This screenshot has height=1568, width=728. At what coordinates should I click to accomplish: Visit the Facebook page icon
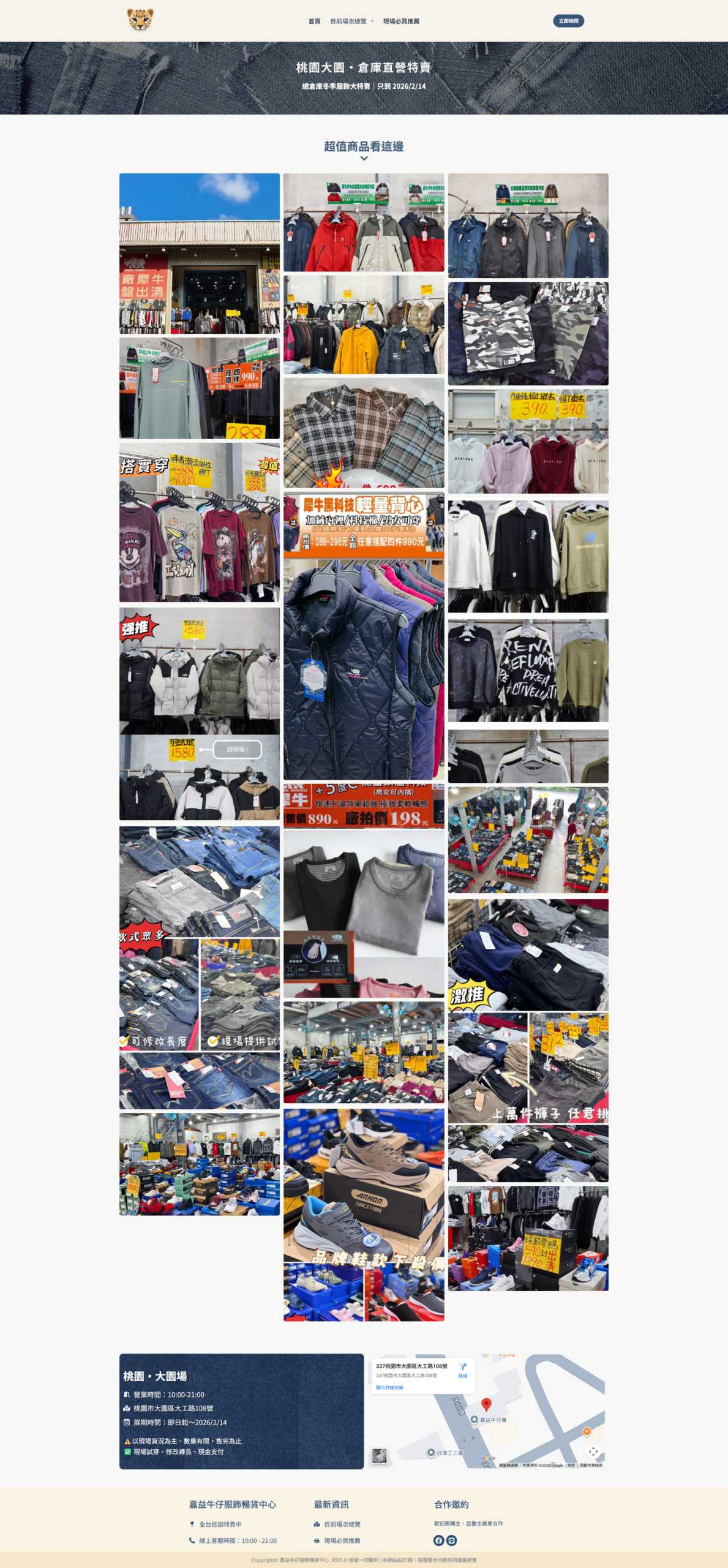pos(438,1540)
